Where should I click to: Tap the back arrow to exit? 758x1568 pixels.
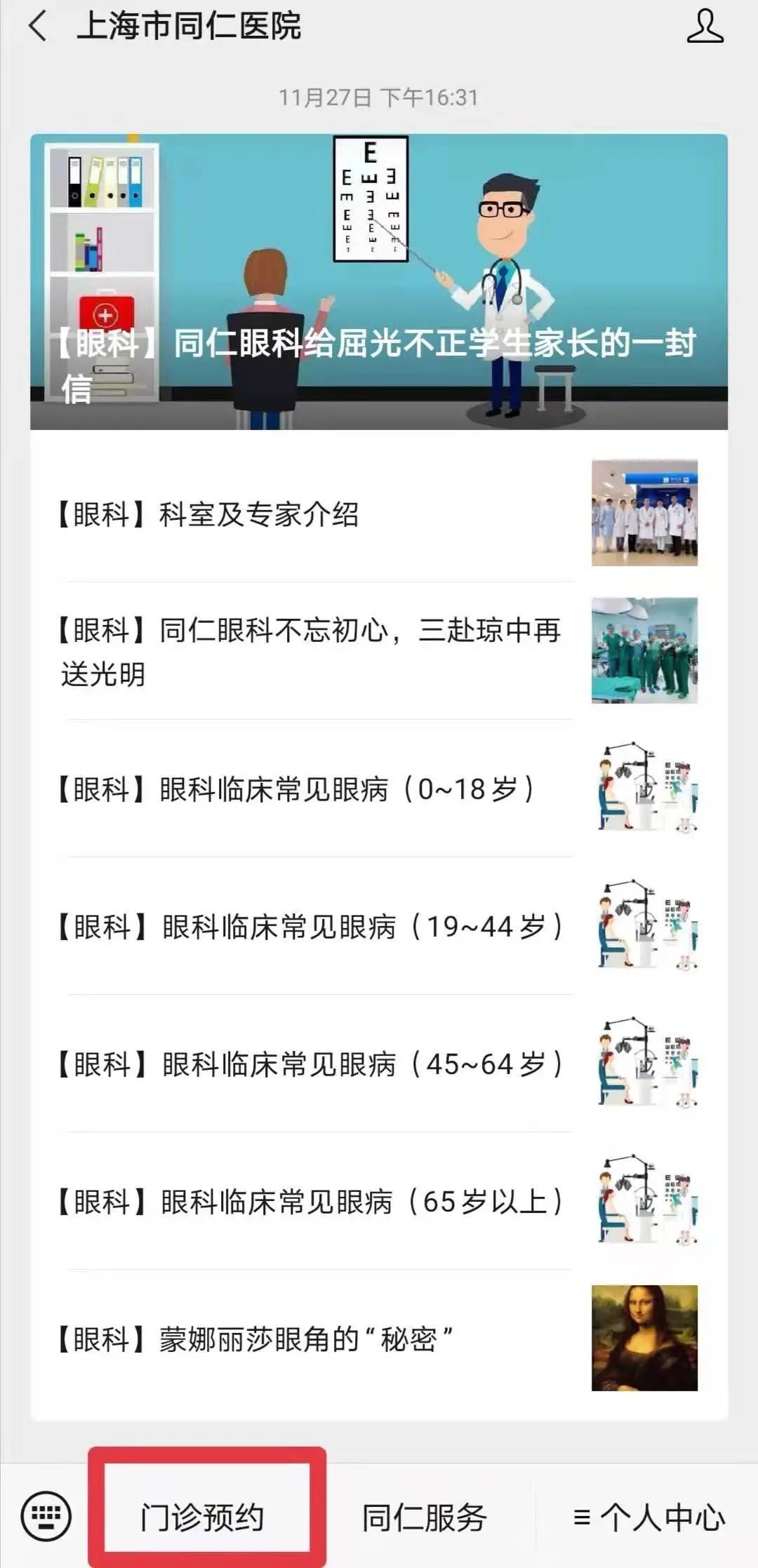36,27
